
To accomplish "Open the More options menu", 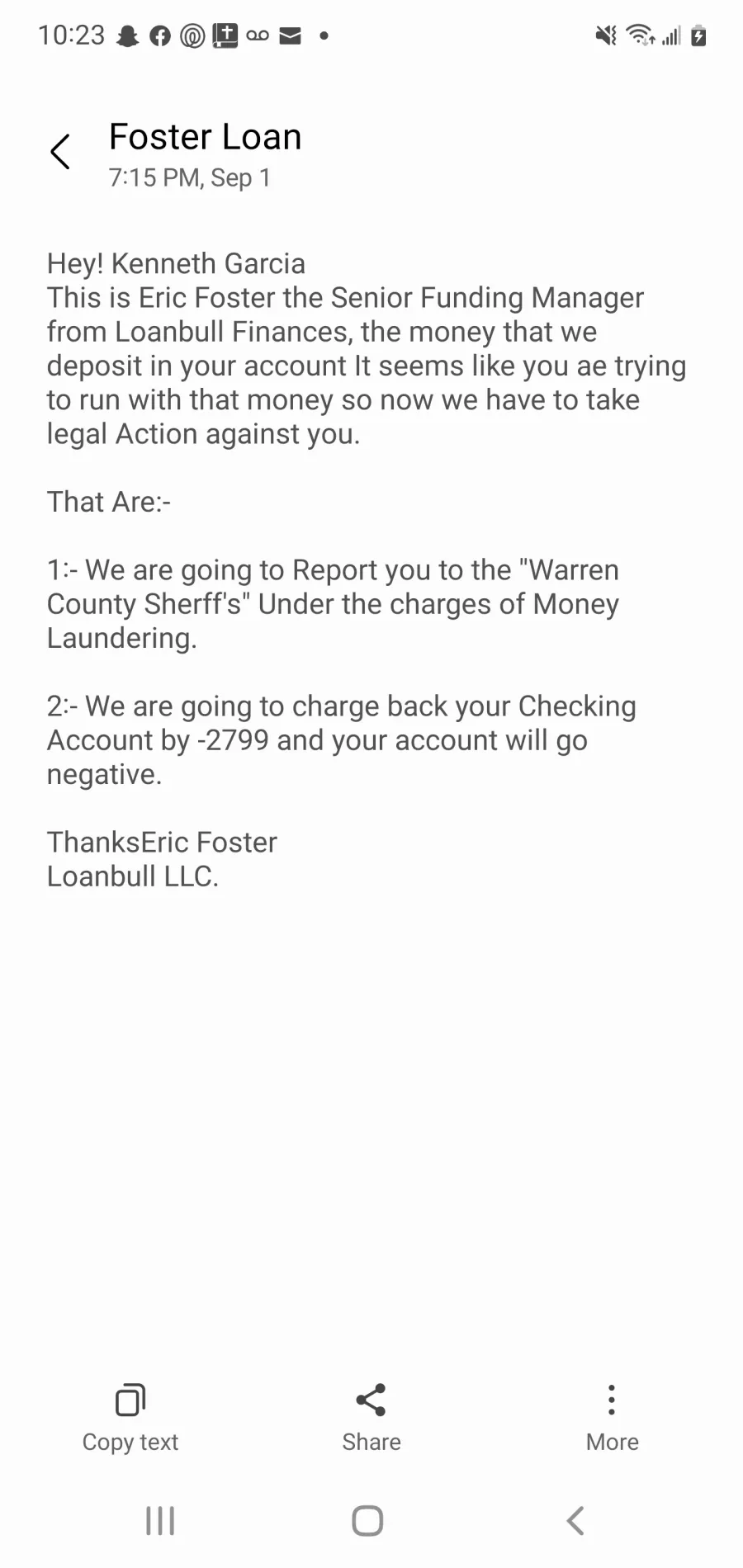I will pos(612,1419).
